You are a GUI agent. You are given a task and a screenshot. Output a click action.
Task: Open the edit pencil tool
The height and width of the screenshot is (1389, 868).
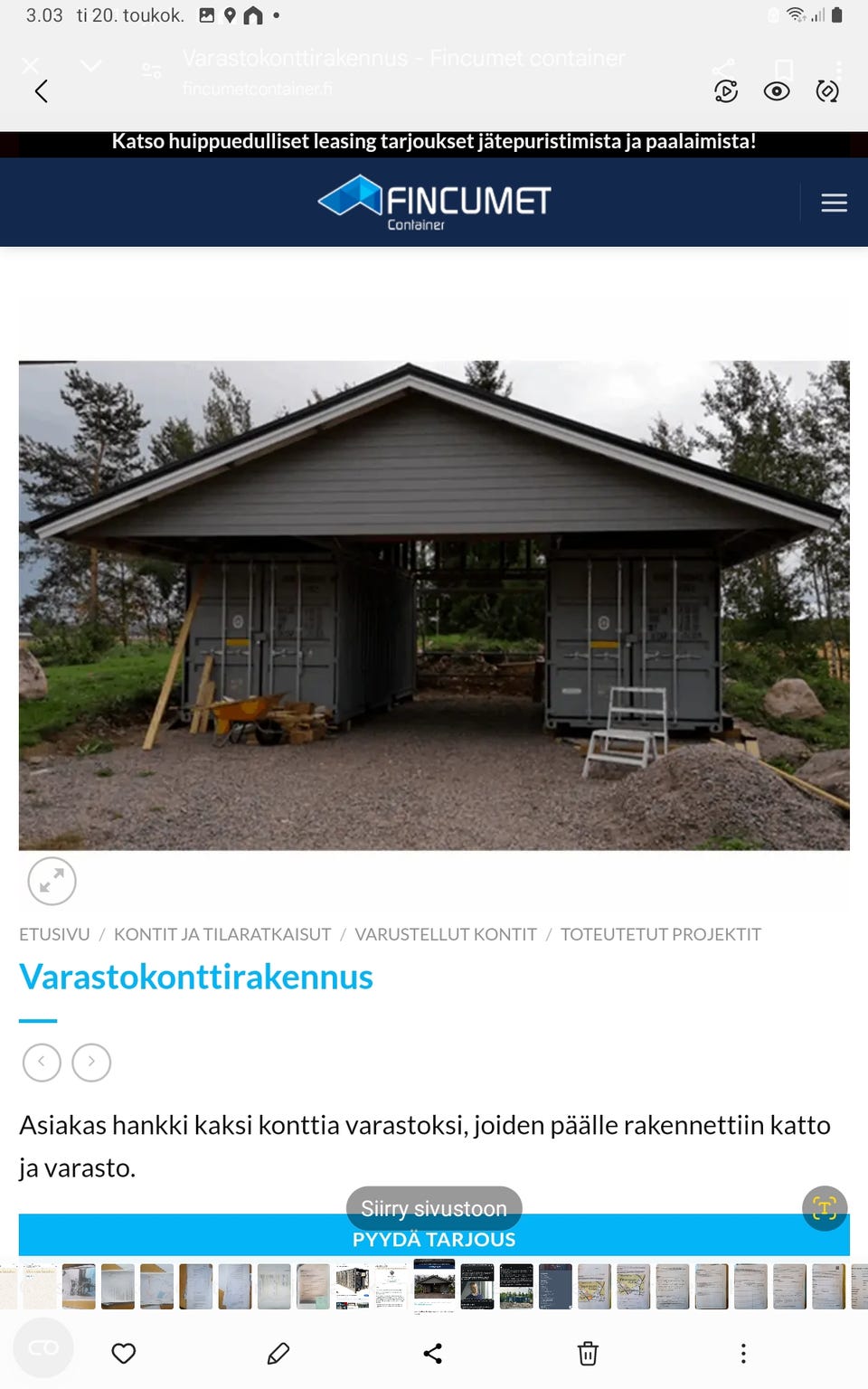(x=278, y=1352)
